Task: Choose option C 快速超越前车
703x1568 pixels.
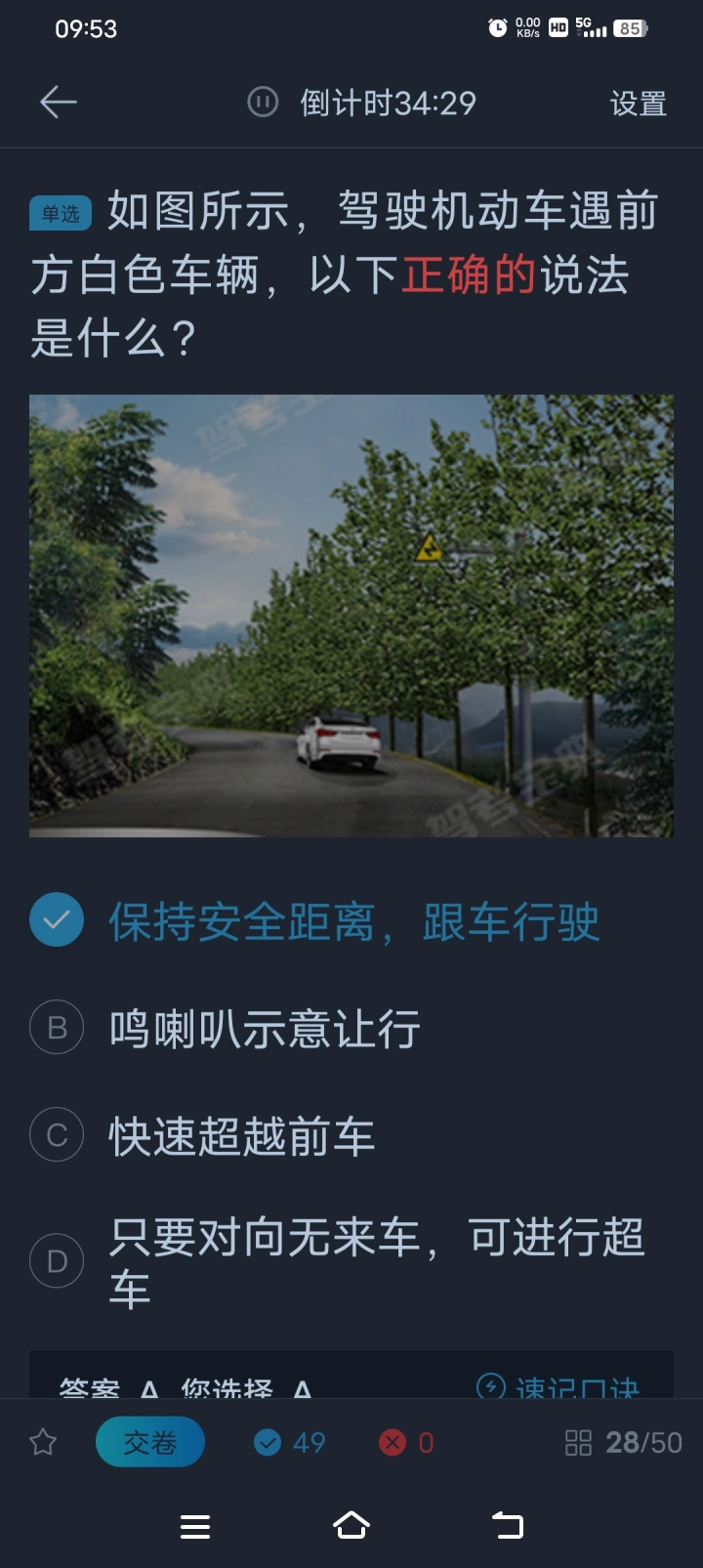Action: (241, 1135)
